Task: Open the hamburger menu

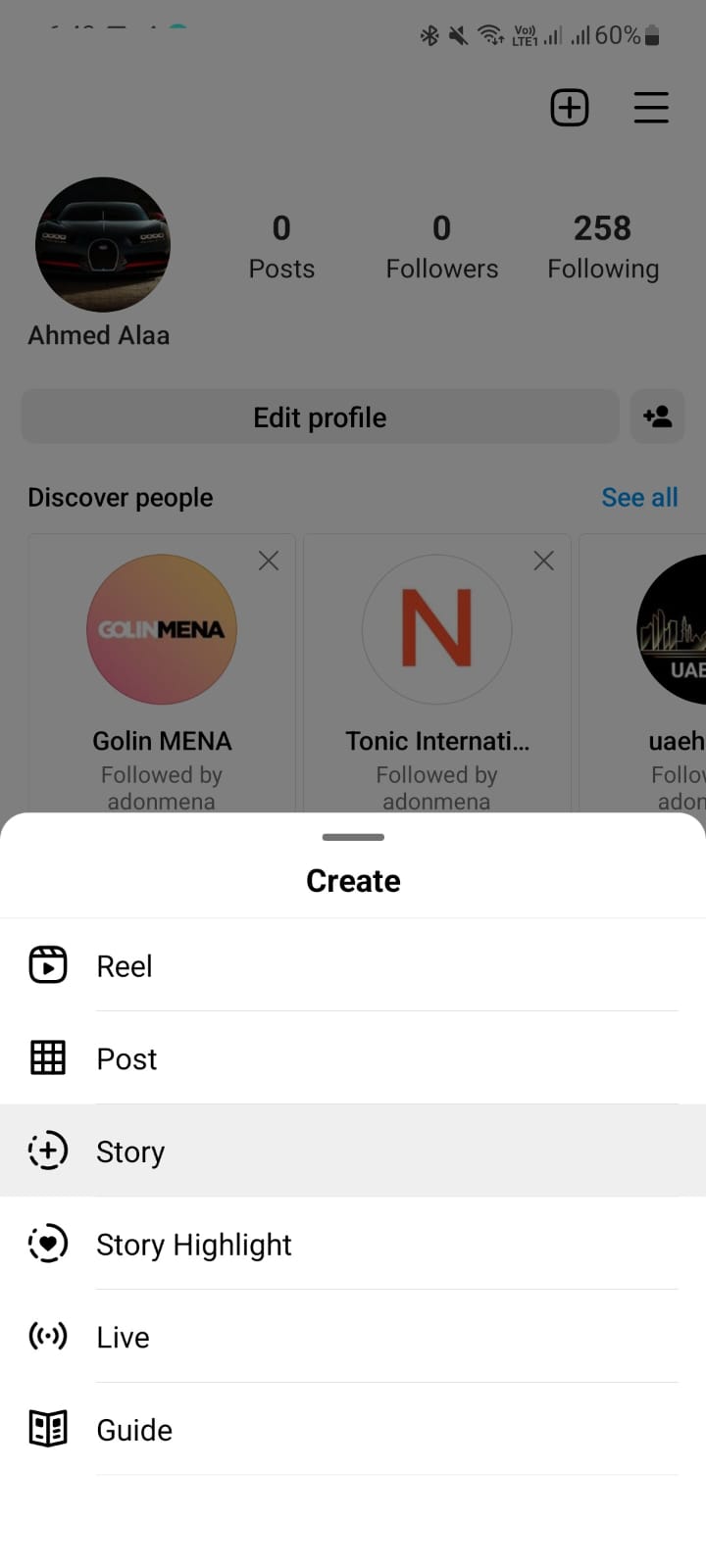Action: (651, 108)
